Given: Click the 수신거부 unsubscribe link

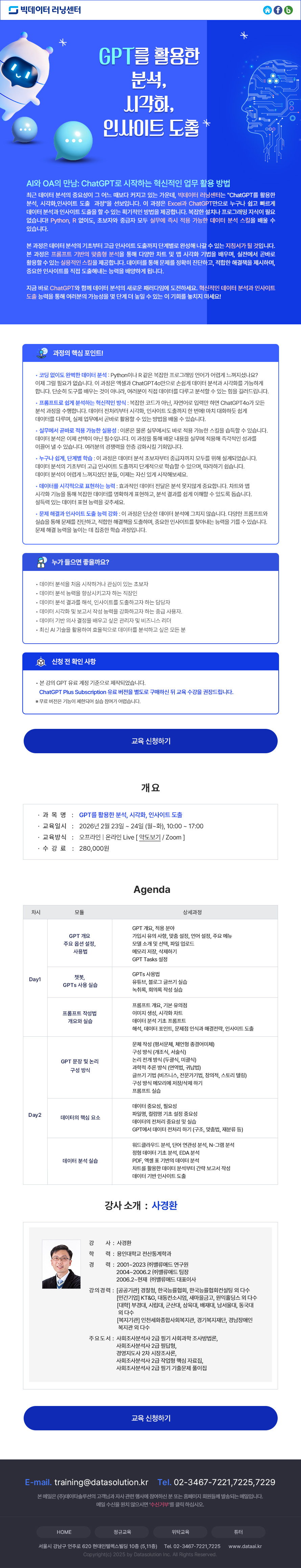Looking at the screenshot, I should tap(159, 1504).
